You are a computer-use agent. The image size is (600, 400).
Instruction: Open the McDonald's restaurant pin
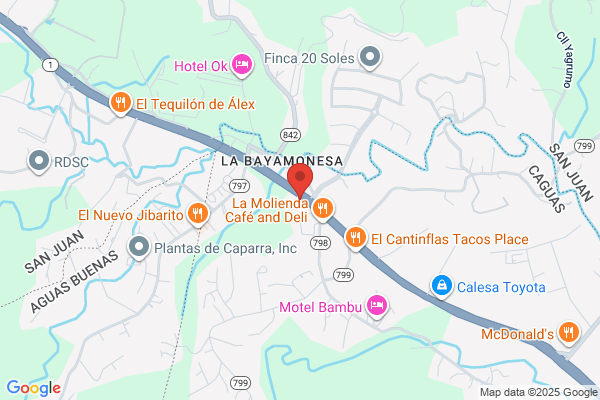point(569,333)
